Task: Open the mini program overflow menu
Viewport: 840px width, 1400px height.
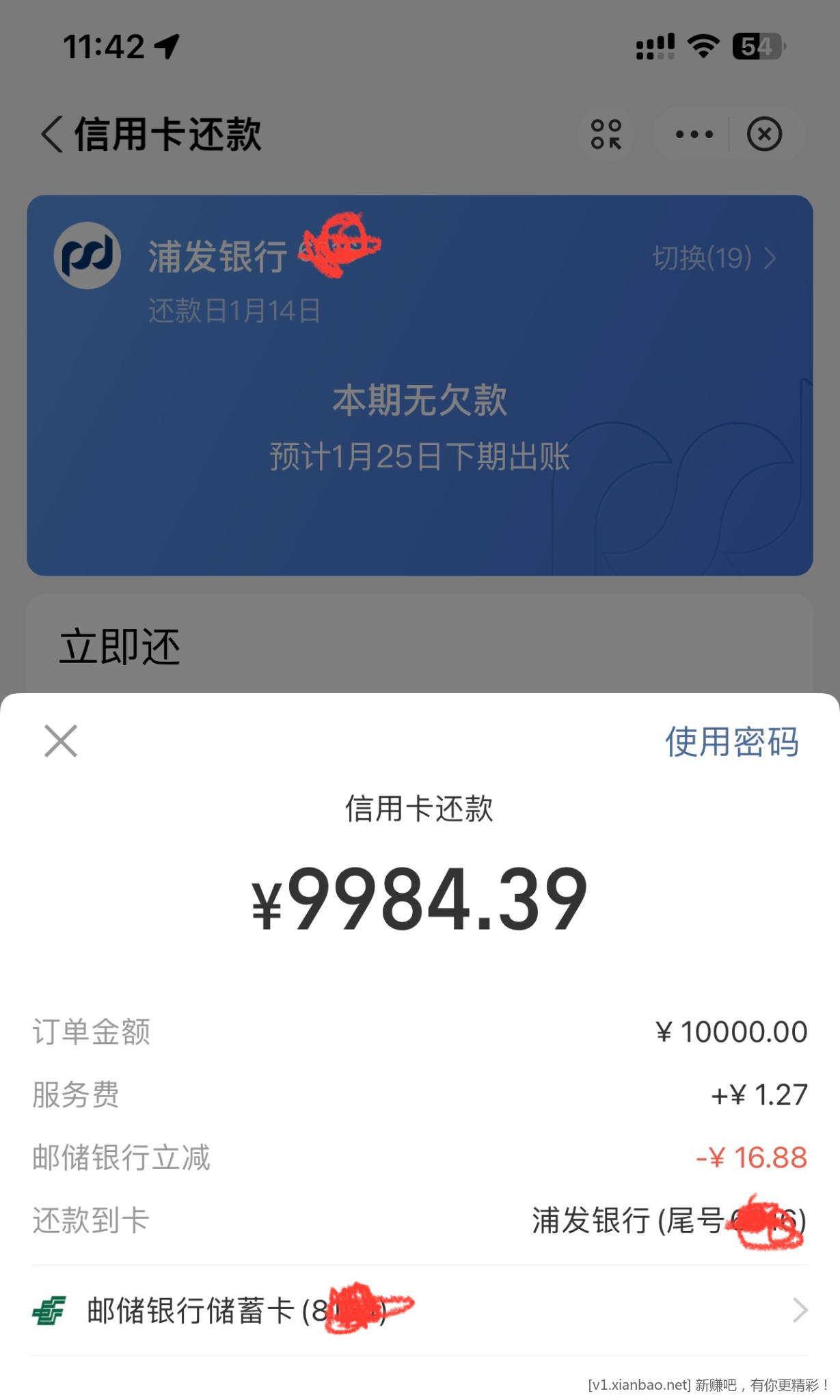Action: pos(694,134)
